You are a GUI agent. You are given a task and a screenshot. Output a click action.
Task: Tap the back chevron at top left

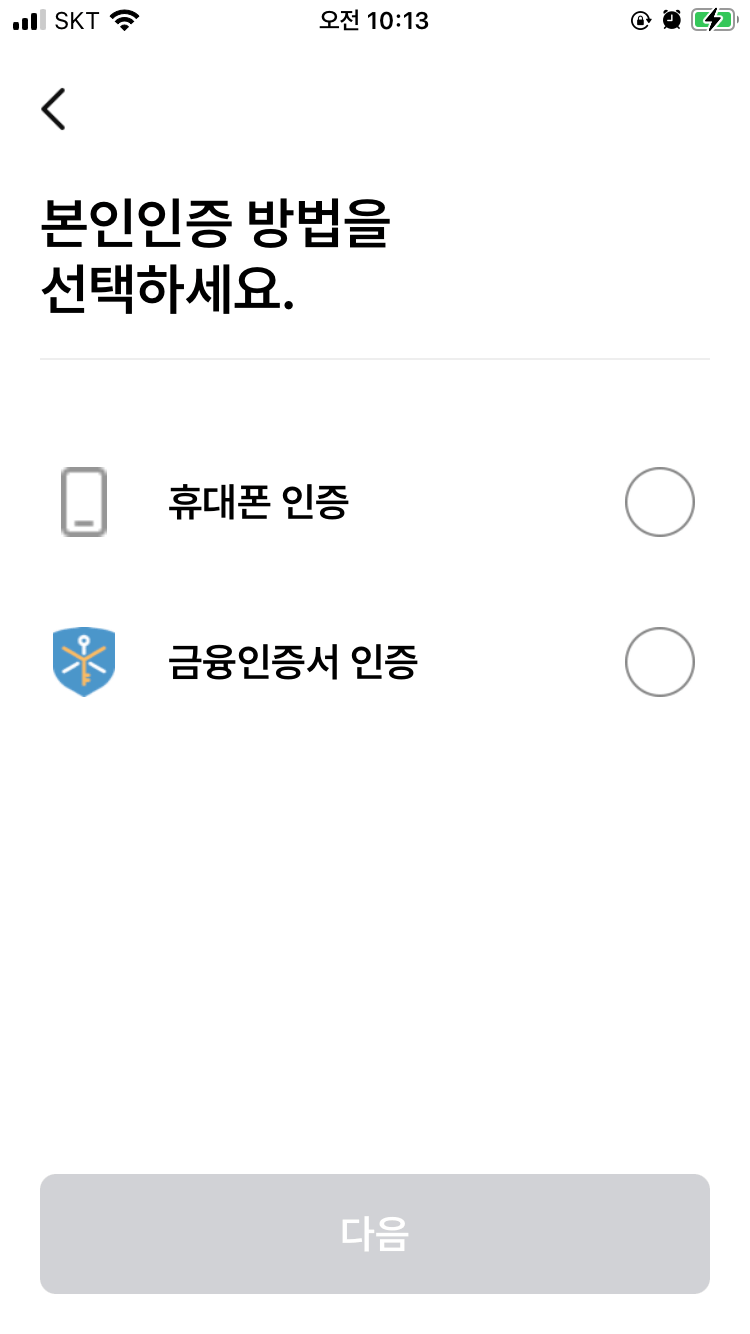pos(53,108)
